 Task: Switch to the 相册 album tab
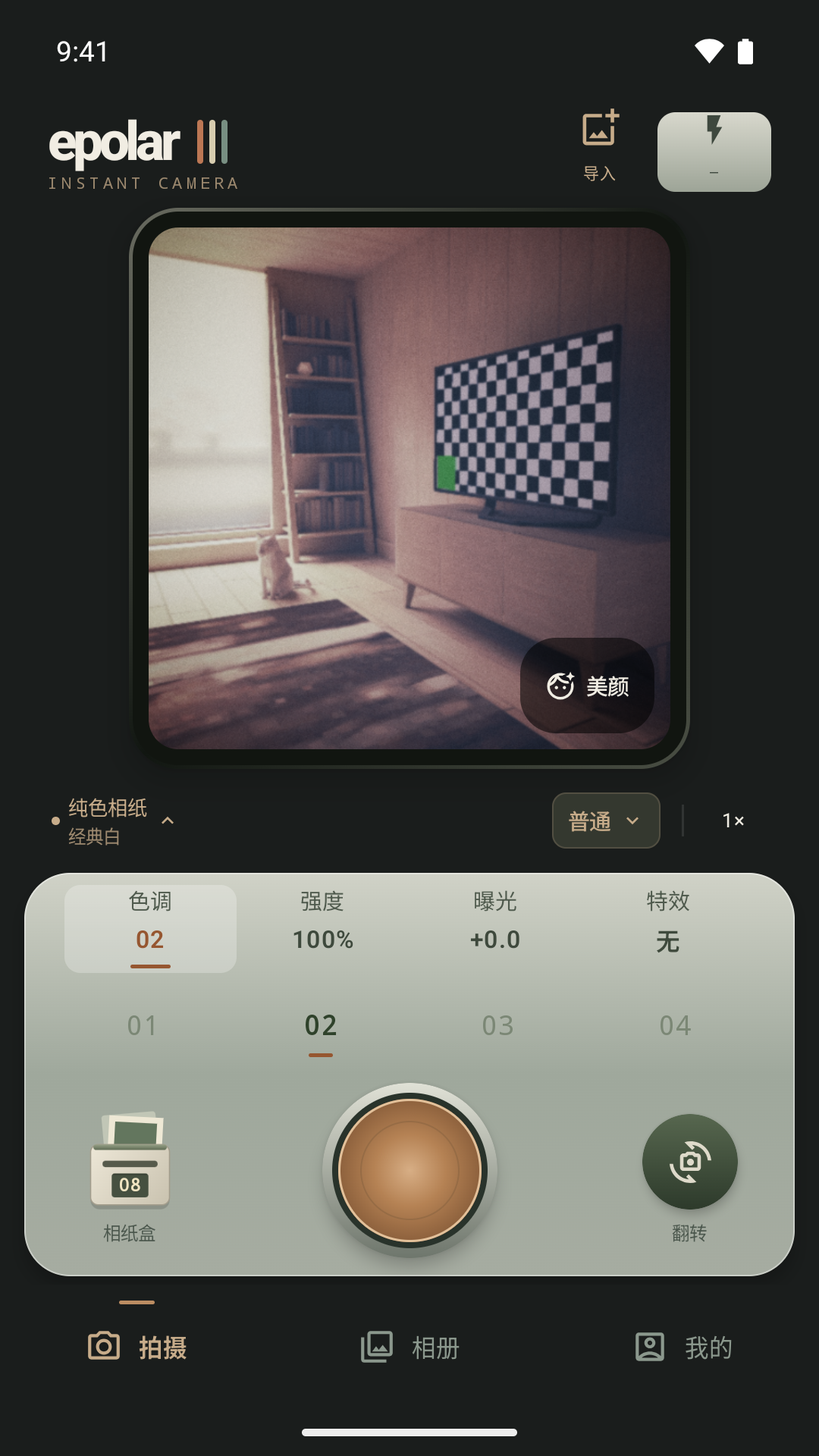tap(409, 1348)
